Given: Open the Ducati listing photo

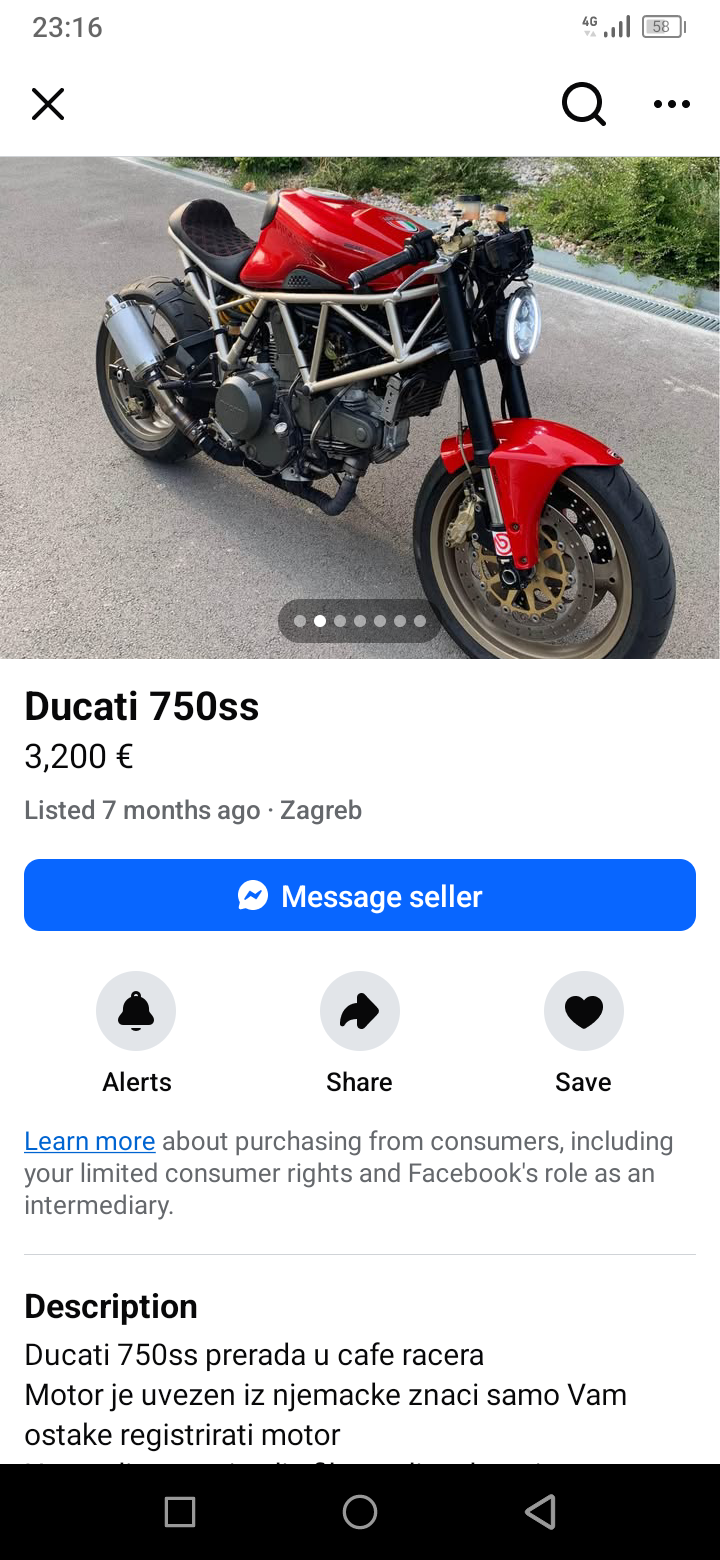Looking at the screenshot, I should (x=360, y=408).
